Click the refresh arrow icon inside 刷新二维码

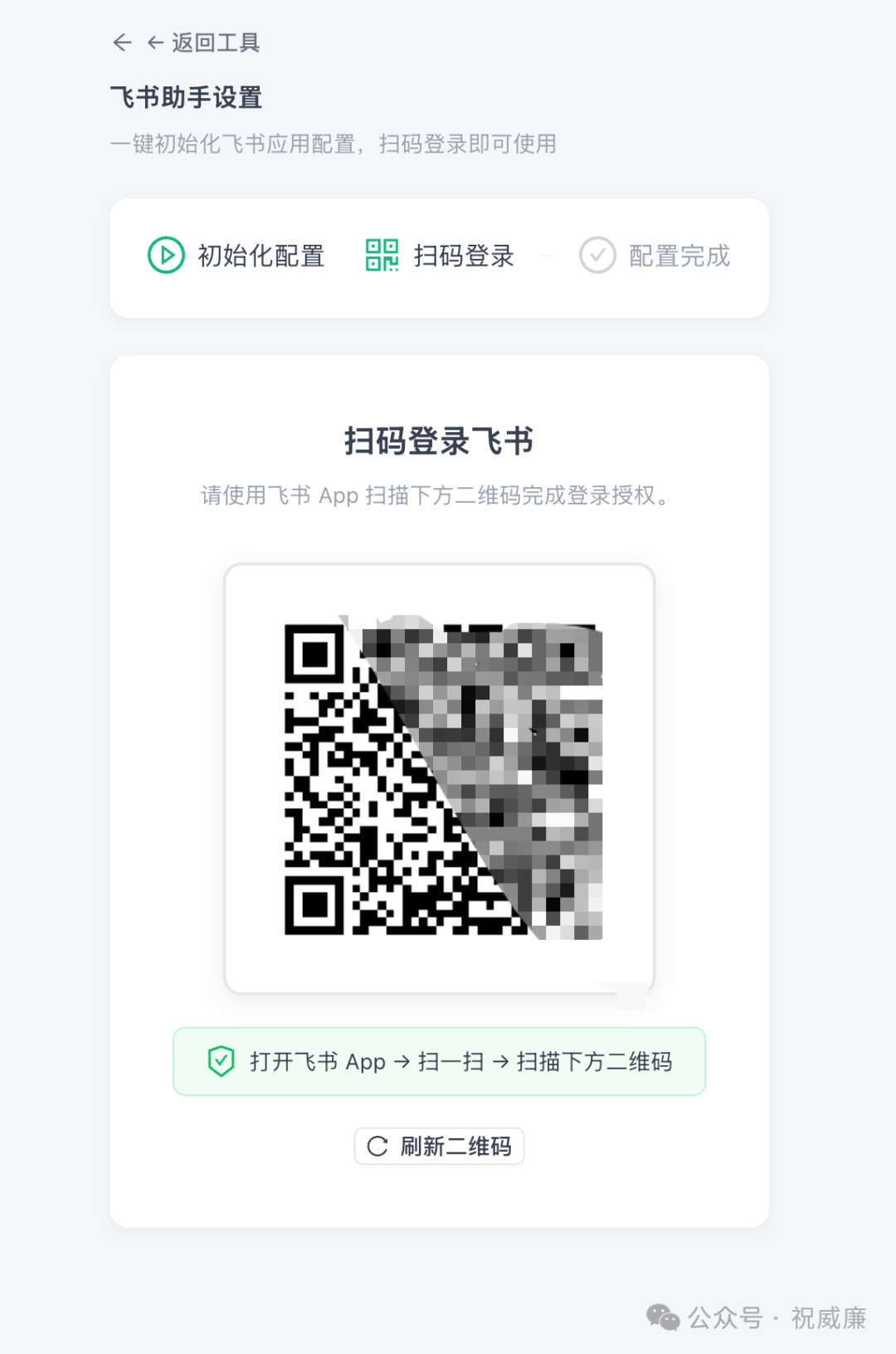[378, 1146]
